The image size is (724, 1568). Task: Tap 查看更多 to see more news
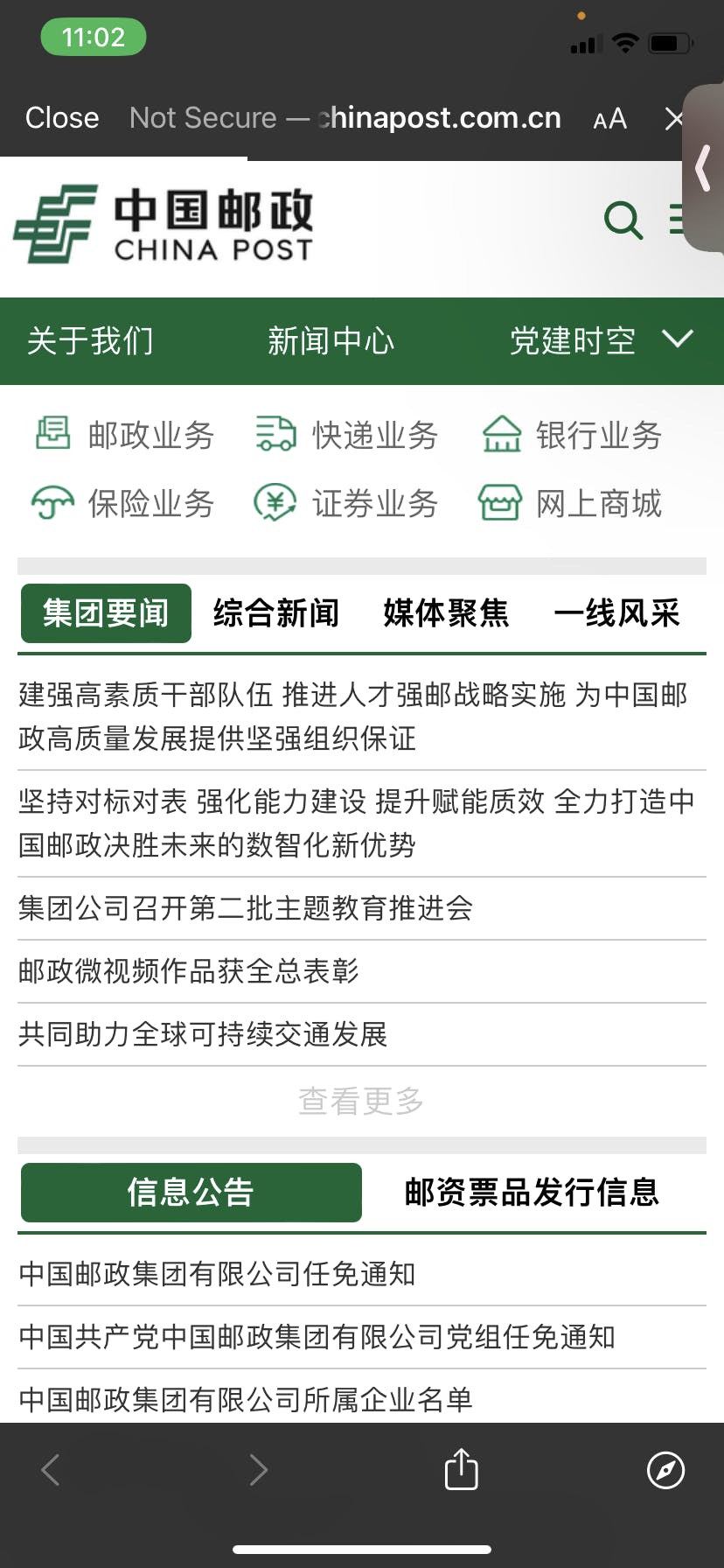[x=361, y=1101]
